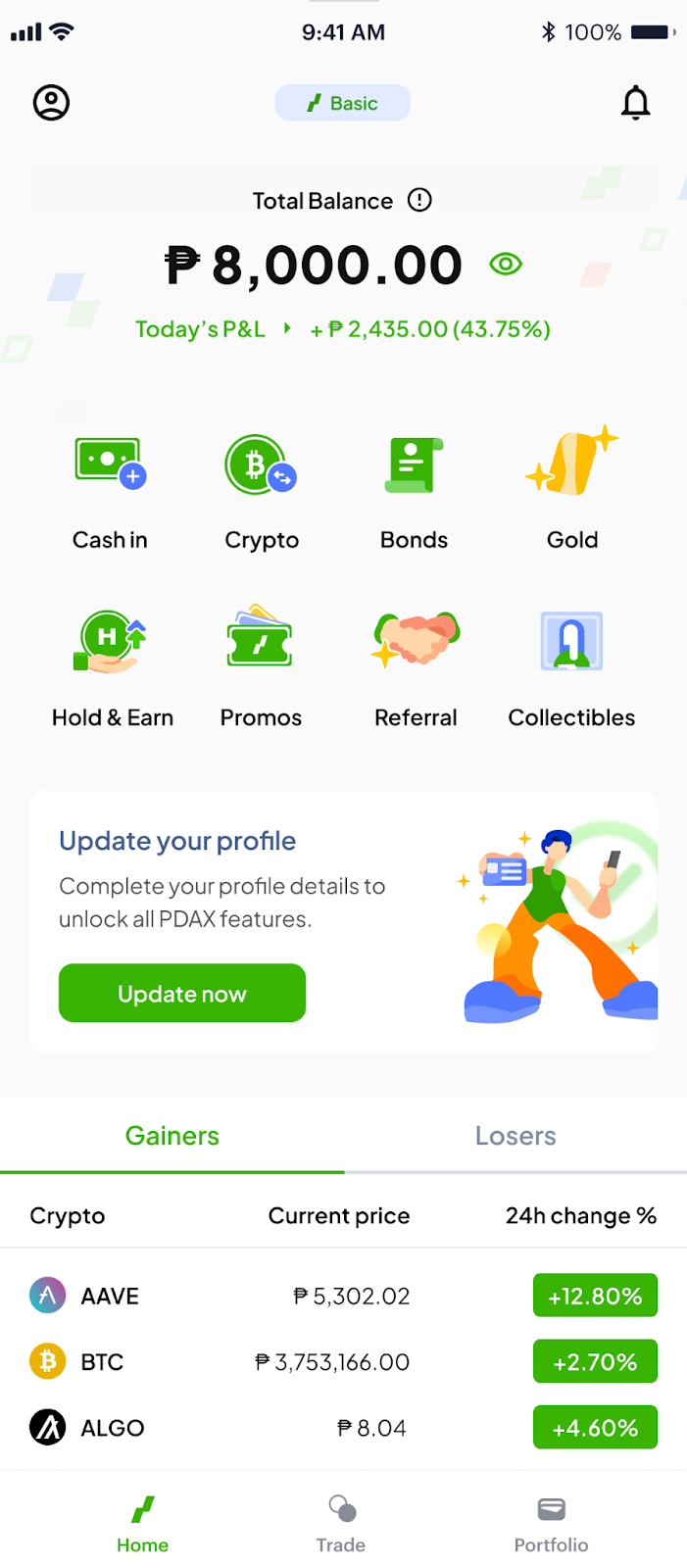The width and height of the screenshot is (687, 1568).
Task: Tap the Basic account tier chip
Action: click(x=342, y=103)
